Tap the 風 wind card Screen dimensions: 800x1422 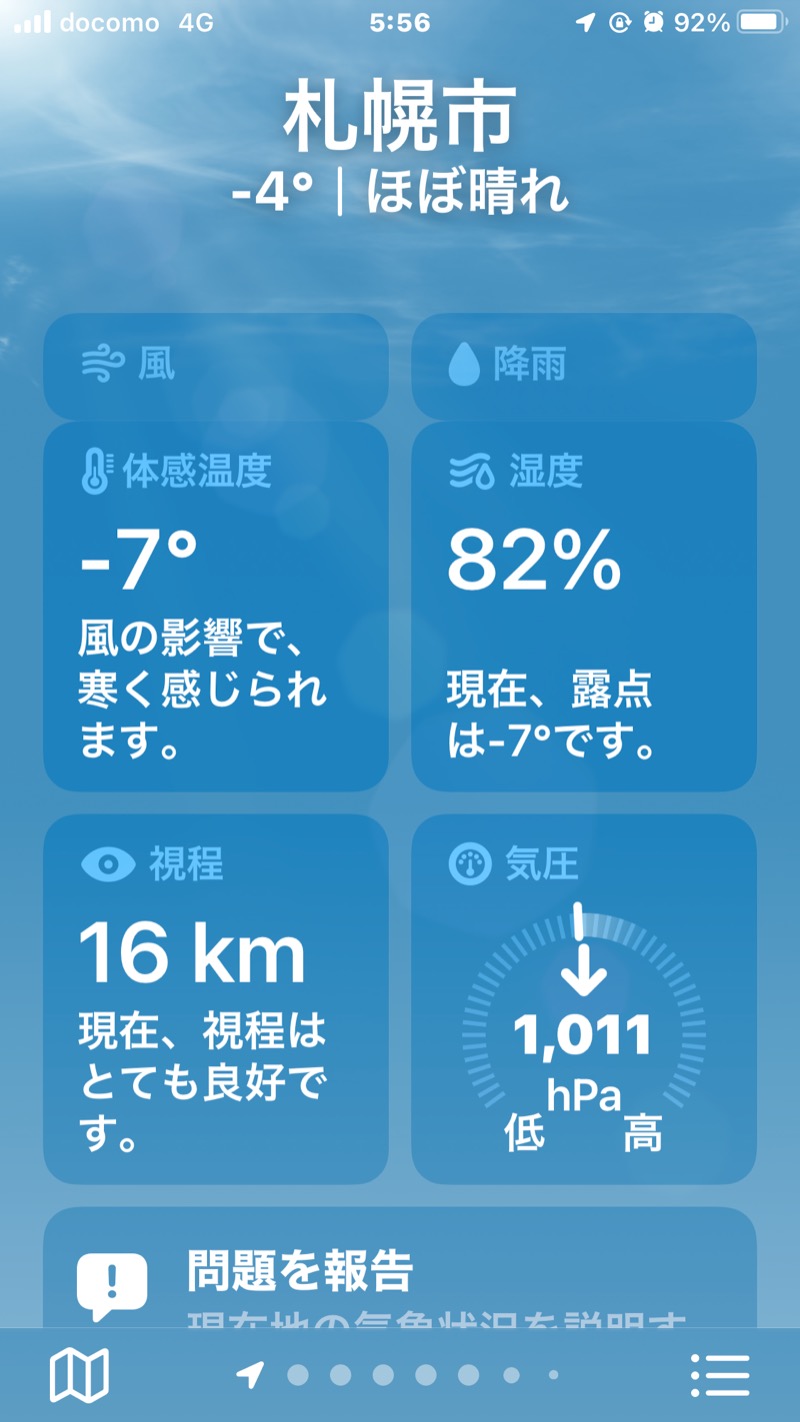click(215, 366)
